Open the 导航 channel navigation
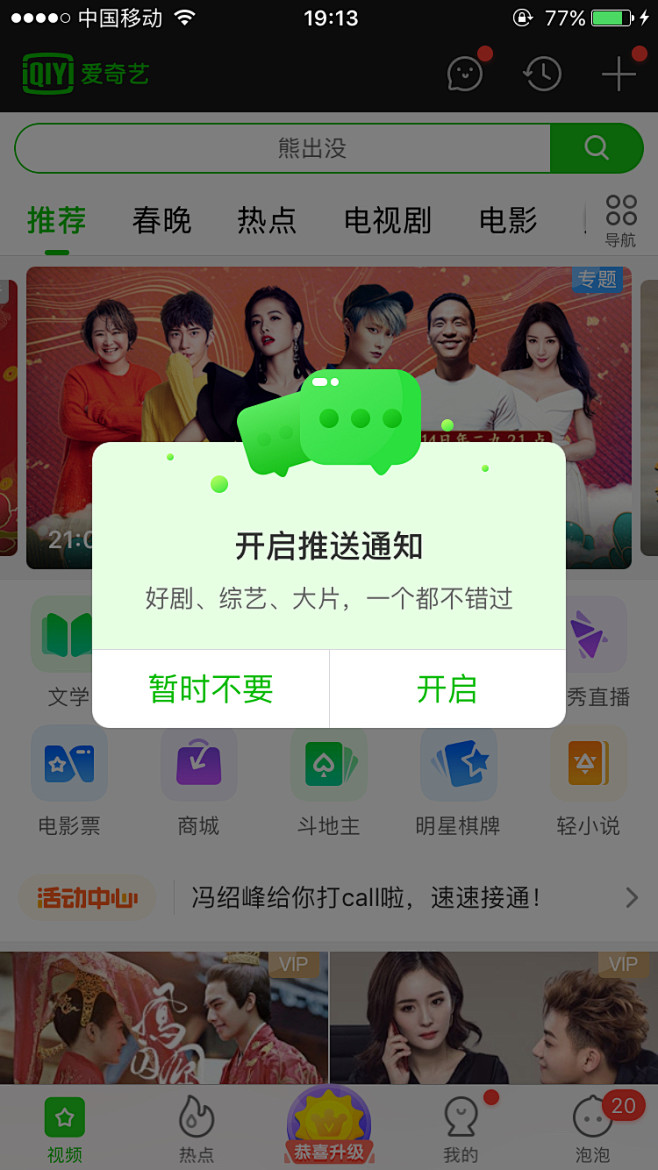658x1170 pixels. [621, 221]
